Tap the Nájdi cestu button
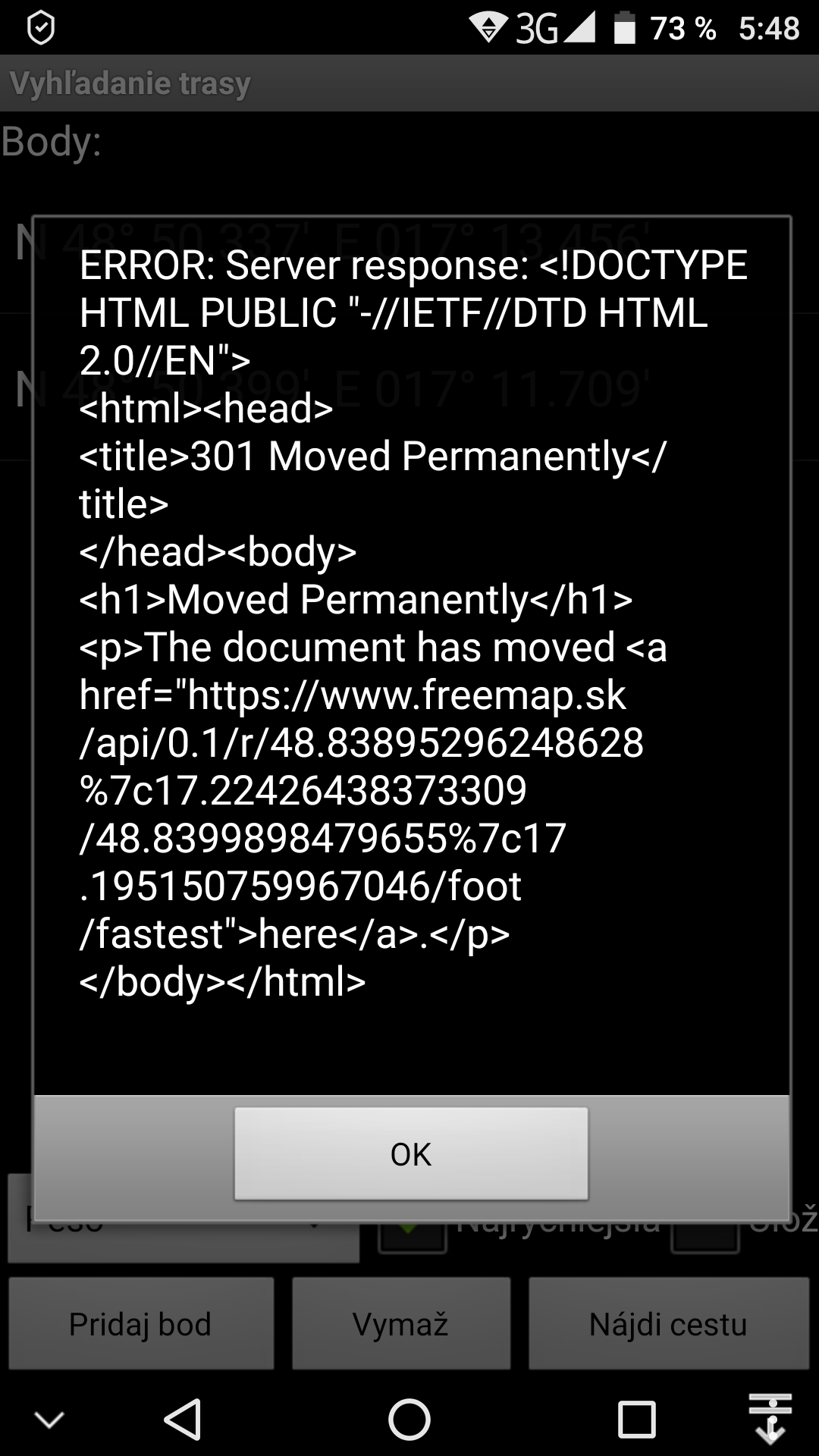 coord(668,1324)
